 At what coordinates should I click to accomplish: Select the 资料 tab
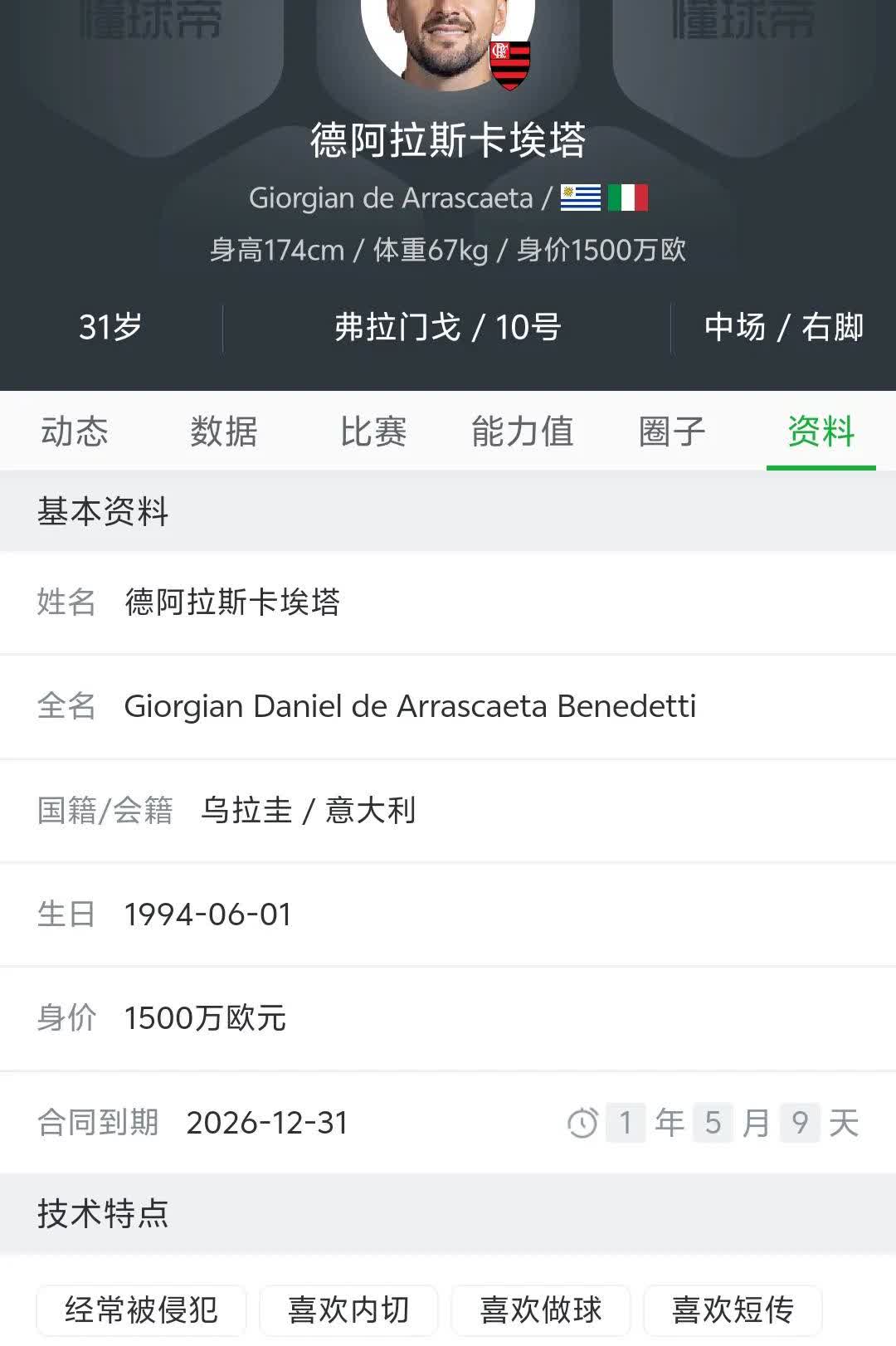821,432
